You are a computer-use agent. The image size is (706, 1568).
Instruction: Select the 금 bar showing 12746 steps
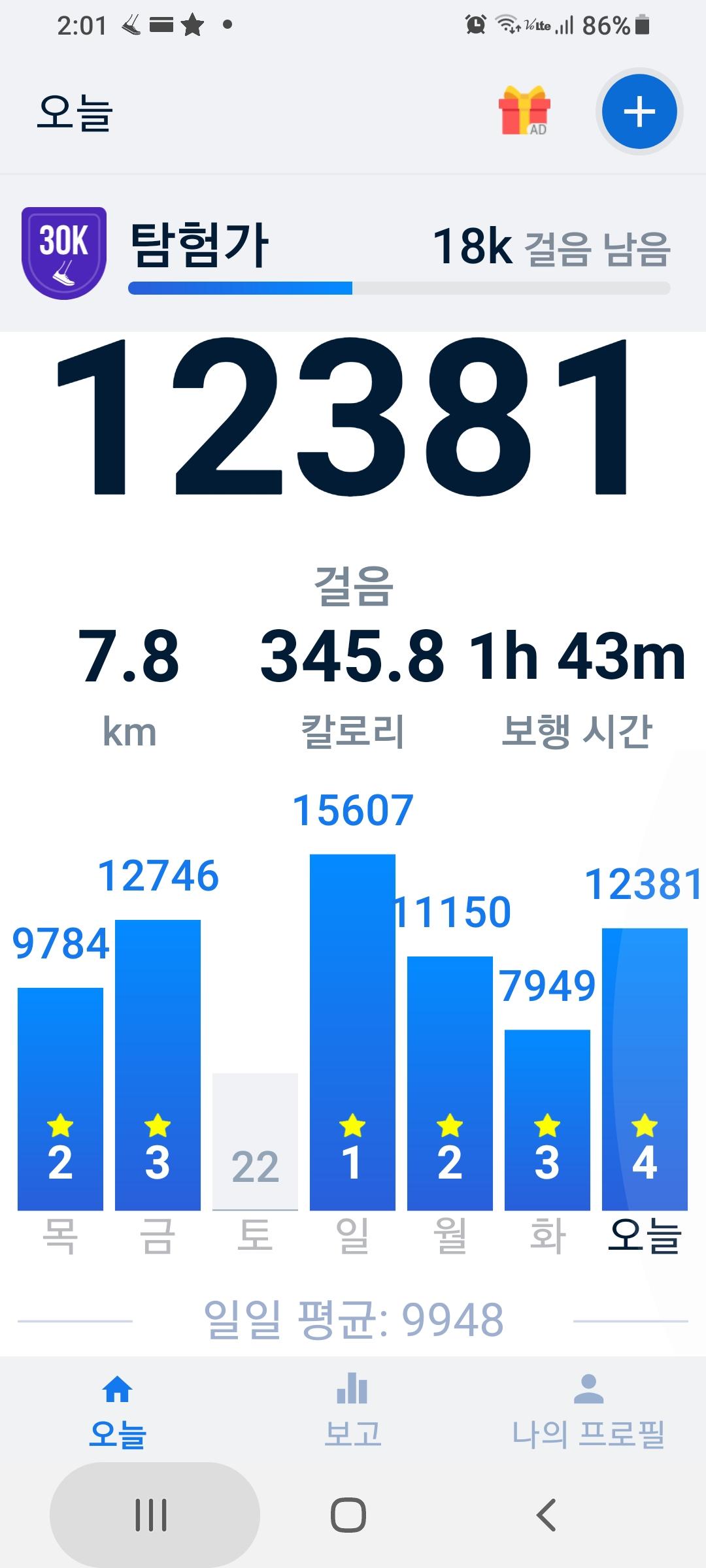[x=158, y=1065]
